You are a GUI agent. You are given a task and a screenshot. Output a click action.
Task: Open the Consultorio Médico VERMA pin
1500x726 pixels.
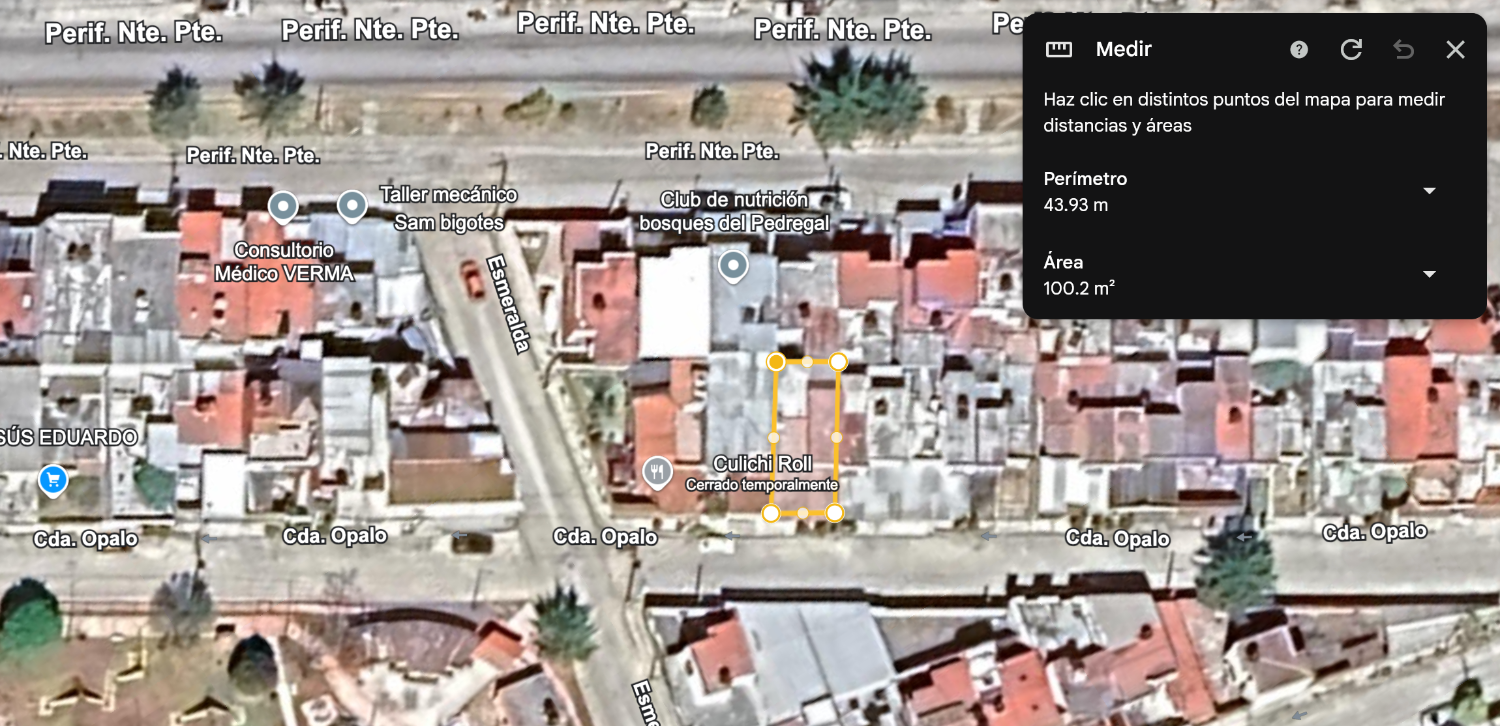tap(283, 207)
